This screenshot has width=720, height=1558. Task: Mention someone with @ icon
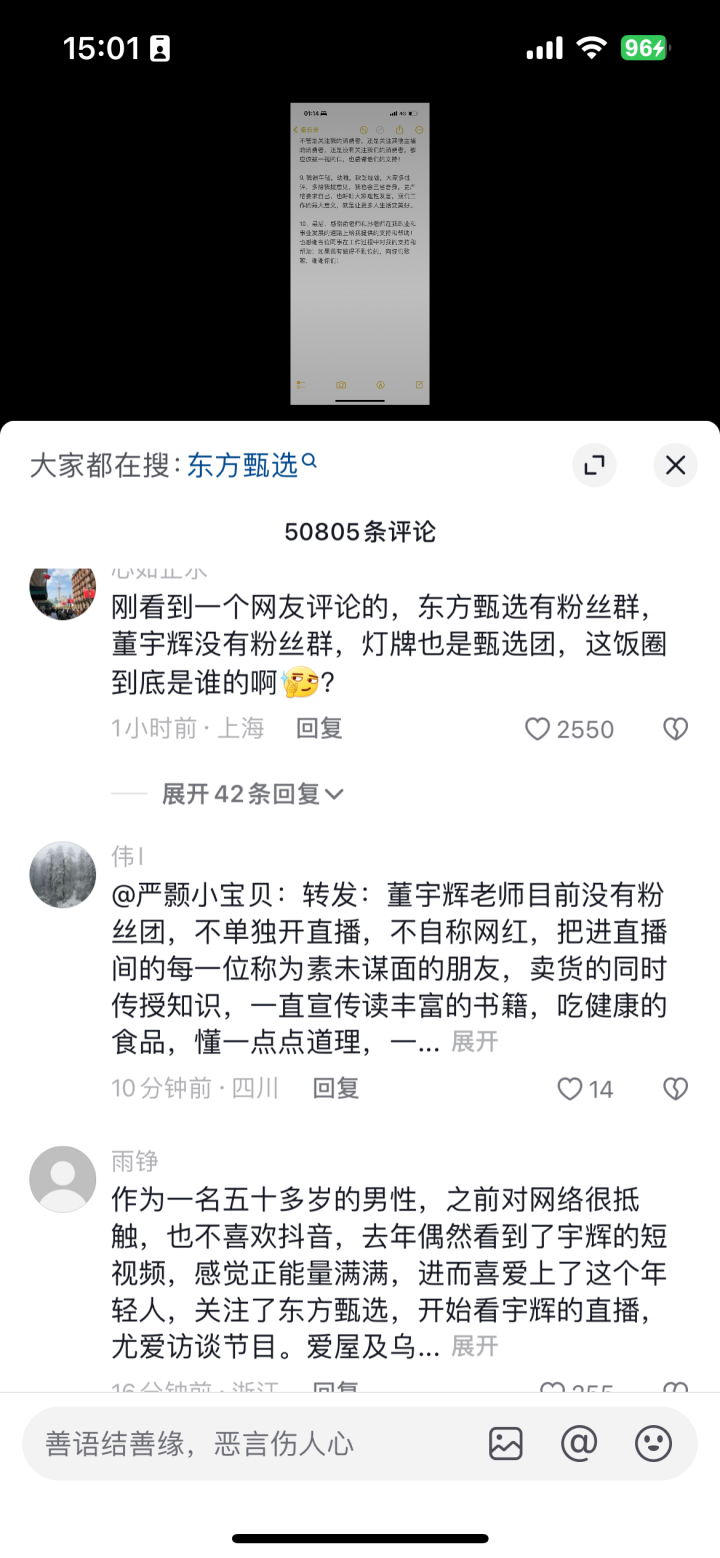(579, 1443)
